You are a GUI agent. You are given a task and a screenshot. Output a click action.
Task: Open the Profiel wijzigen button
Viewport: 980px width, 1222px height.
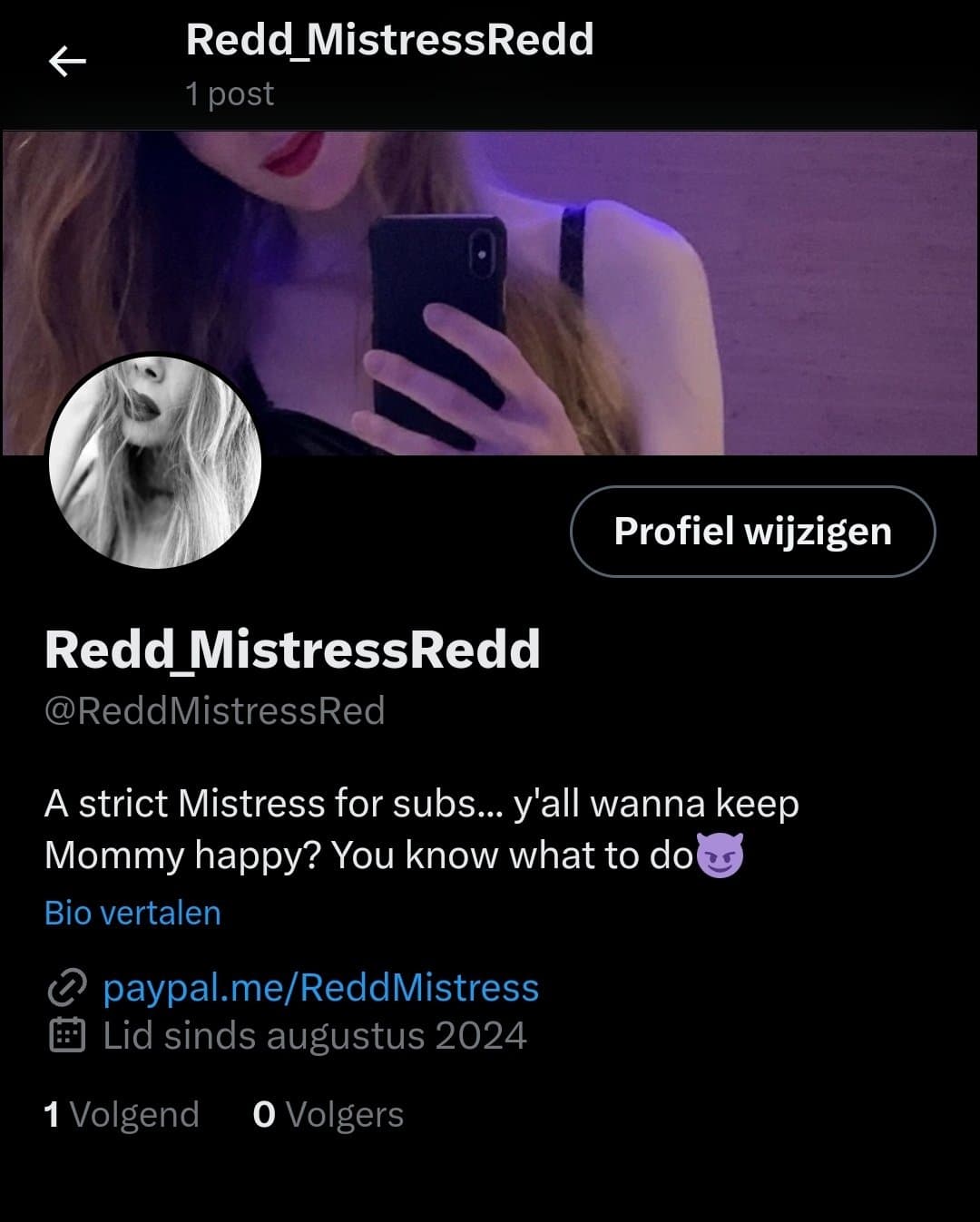coord(753,532)
